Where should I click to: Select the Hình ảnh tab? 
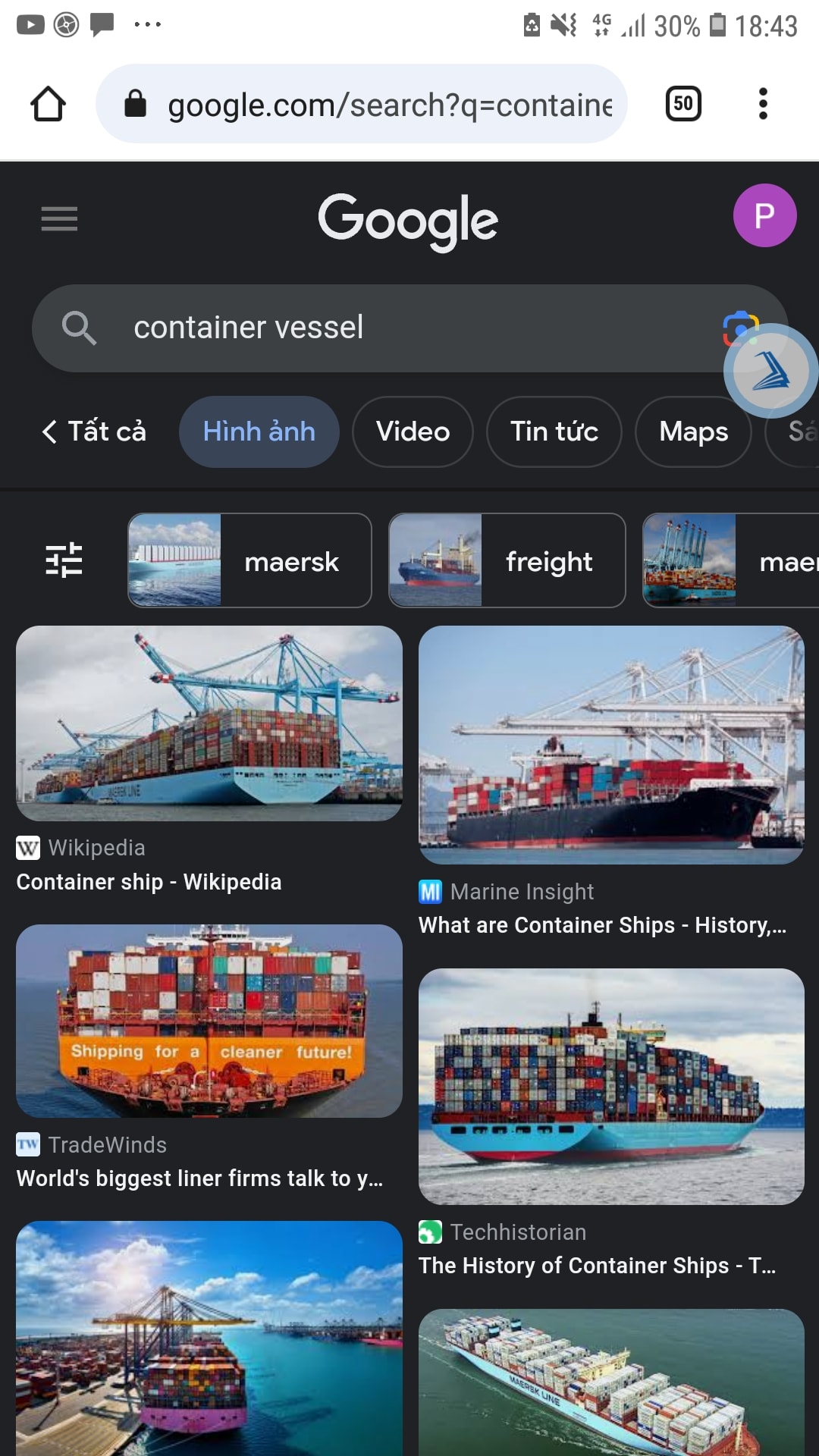coord(259,431)
